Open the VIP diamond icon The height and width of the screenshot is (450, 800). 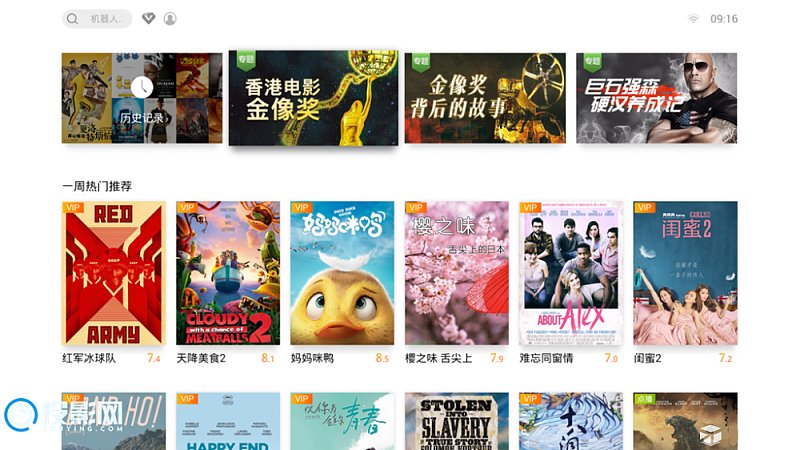click(x=149, y=19)
